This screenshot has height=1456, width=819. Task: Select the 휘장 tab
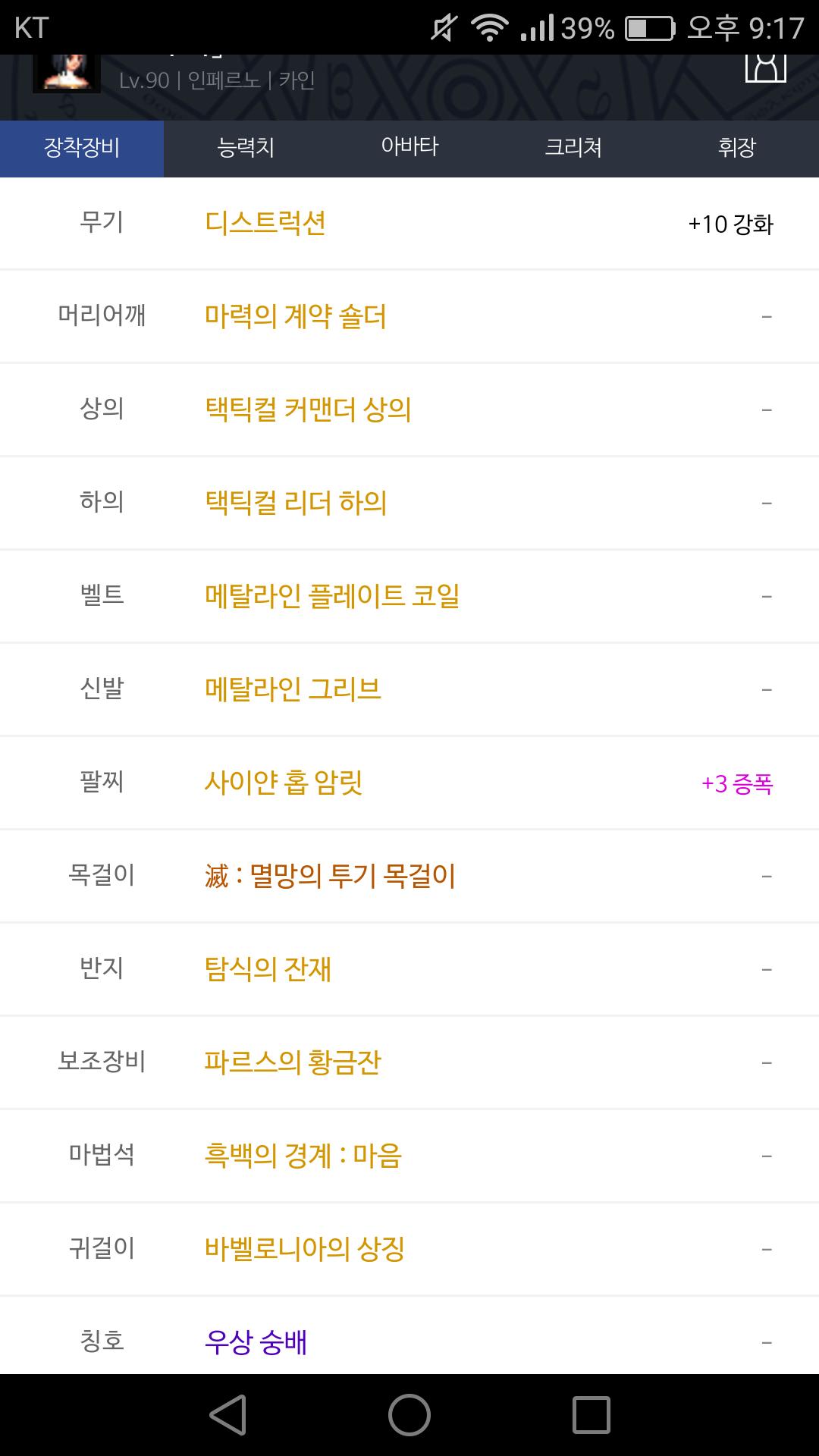737,148
